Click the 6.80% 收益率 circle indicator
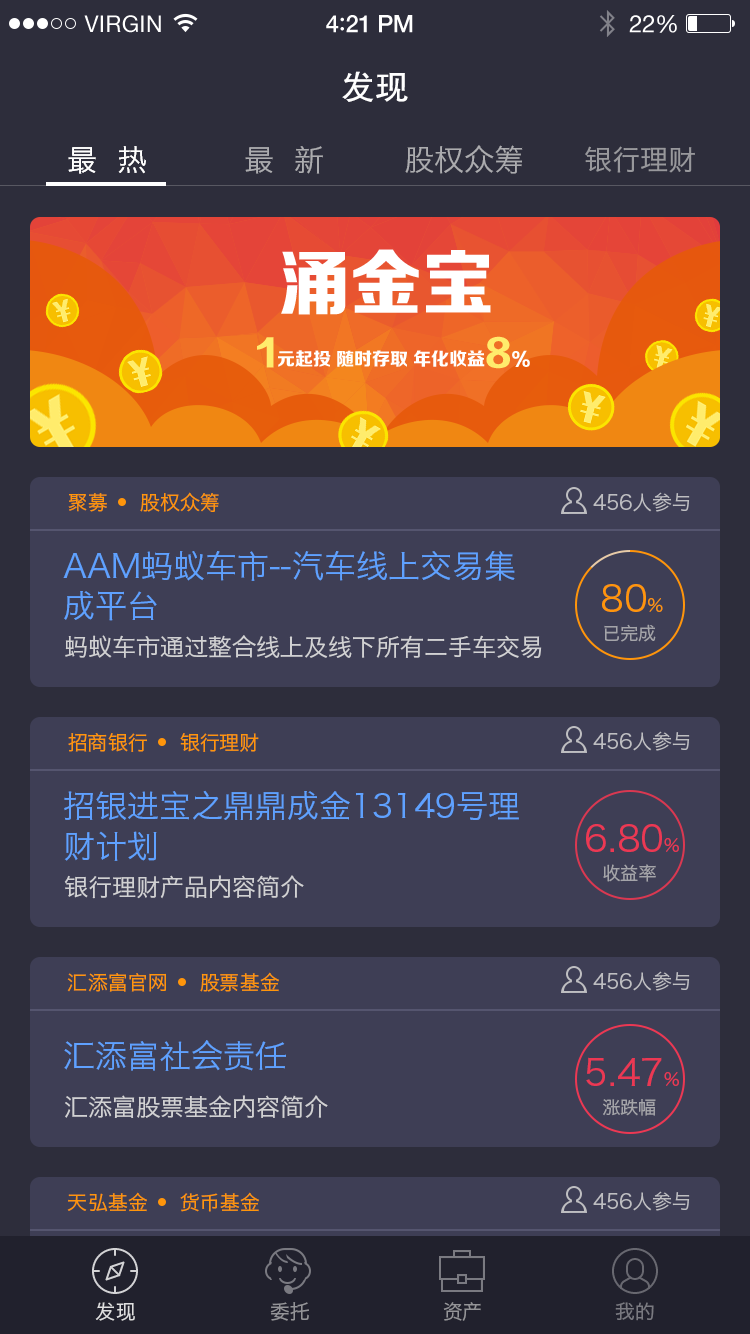Image resolution: width=750 pixels, height=1334 pixels. 629,846
